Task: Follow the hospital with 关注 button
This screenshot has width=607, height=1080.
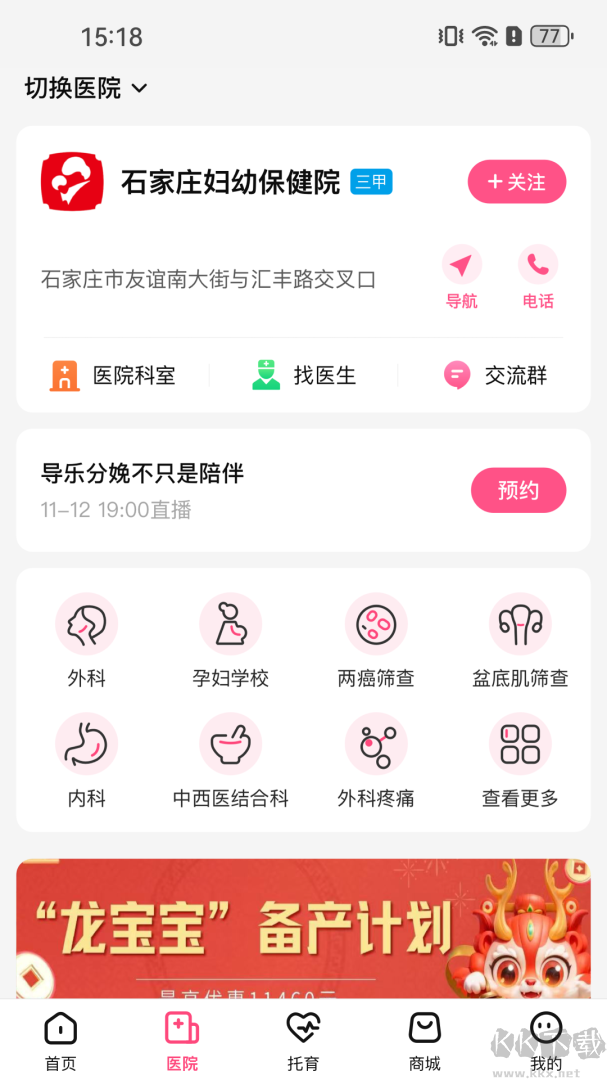Action: tap(517, 182)
